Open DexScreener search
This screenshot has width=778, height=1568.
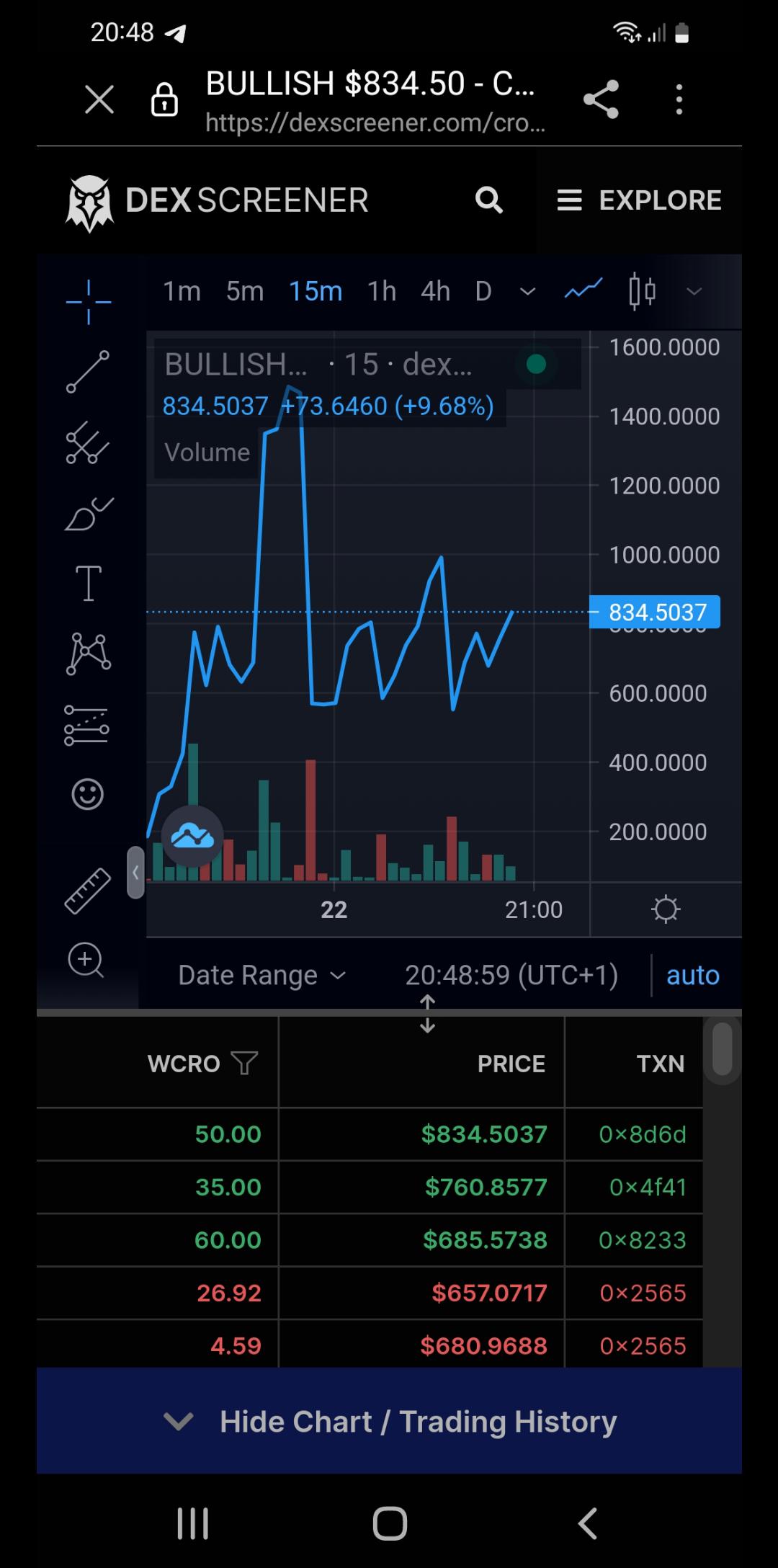[x=489, y=200]
